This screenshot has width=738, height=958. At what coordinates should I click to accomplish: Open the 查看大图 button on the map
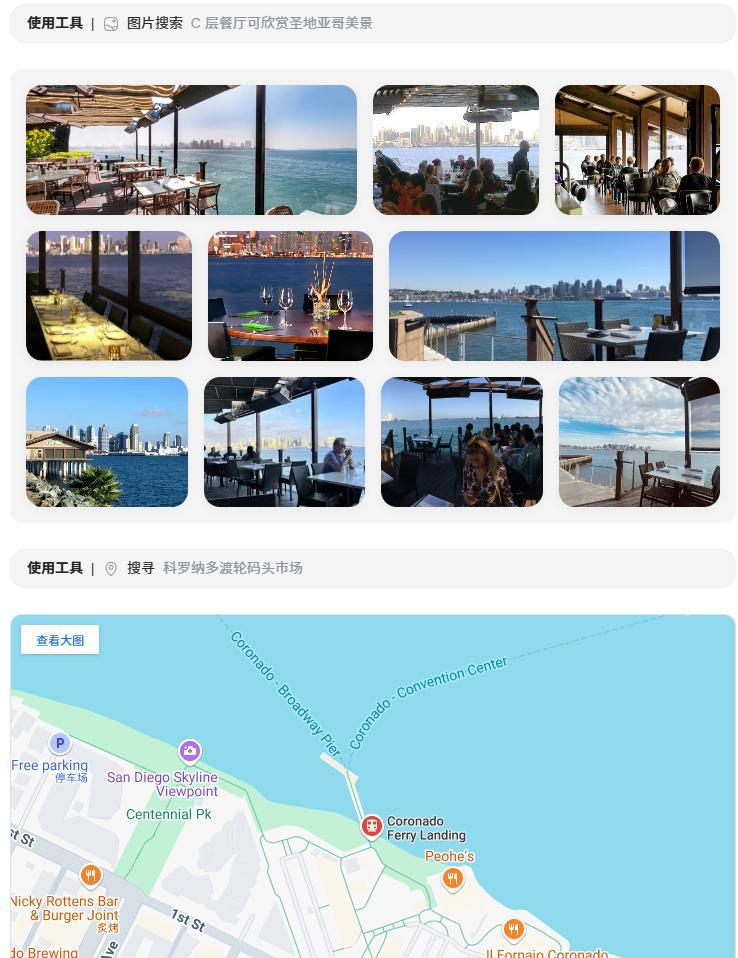tap(60, 640)
